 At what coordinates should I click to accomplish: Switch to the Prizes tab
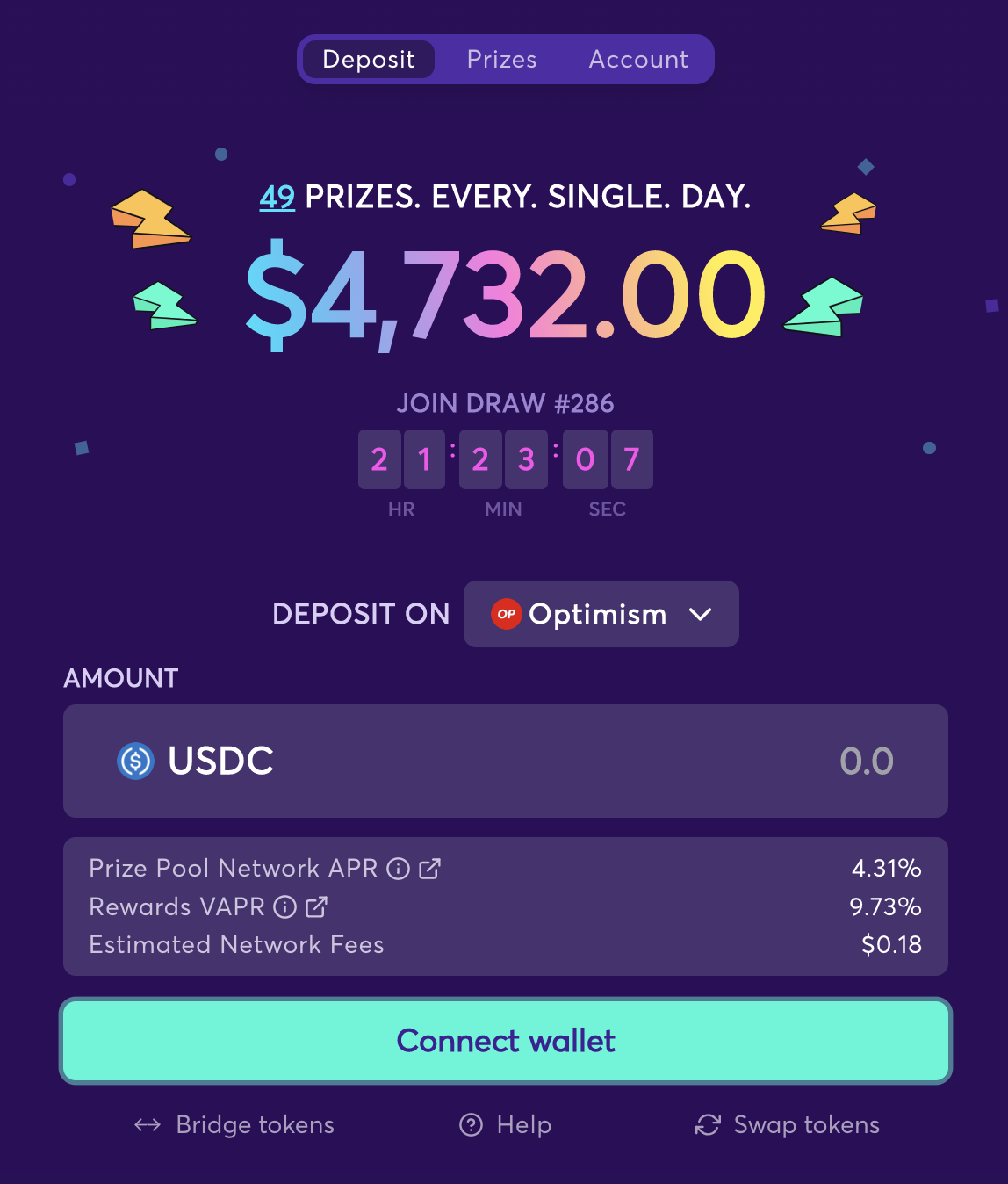[x=501, y=60]
